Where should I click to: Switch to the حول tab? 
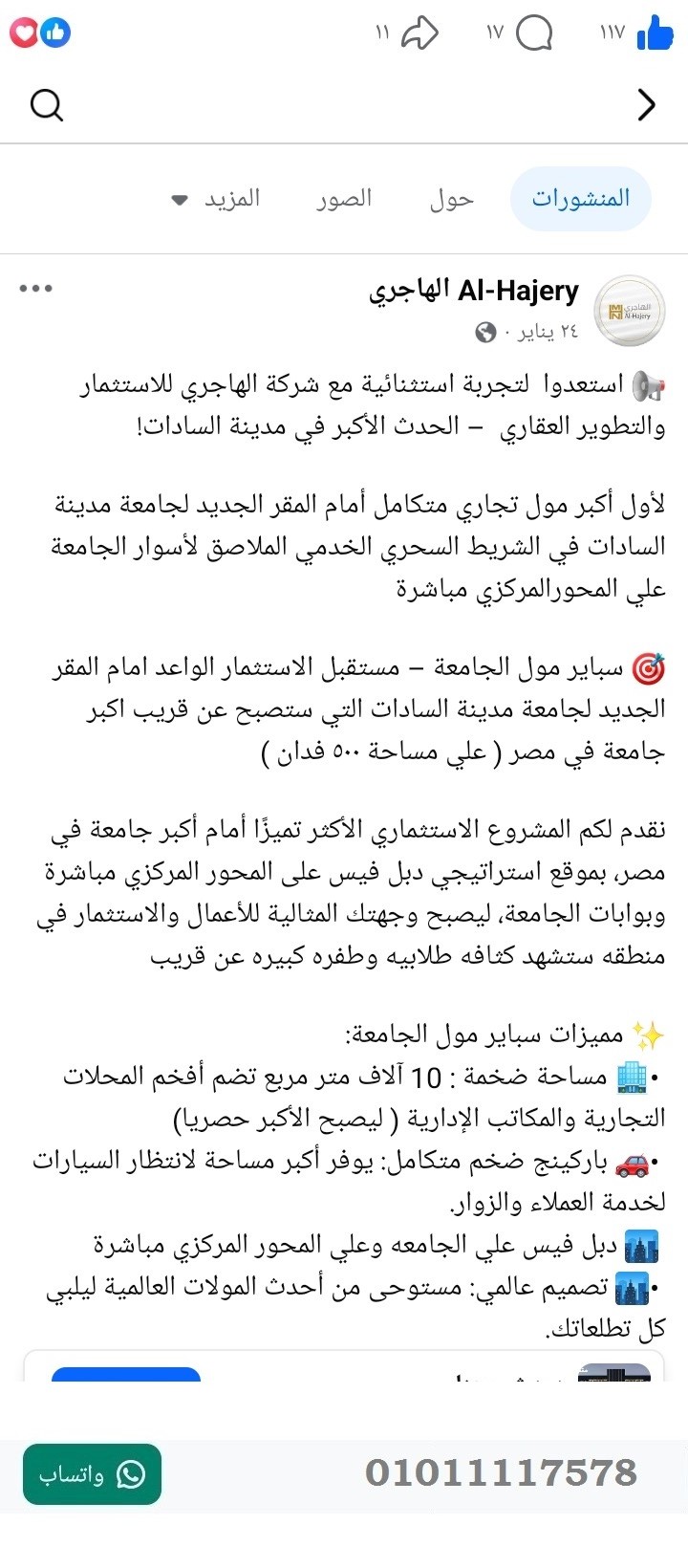click(451, 198)
